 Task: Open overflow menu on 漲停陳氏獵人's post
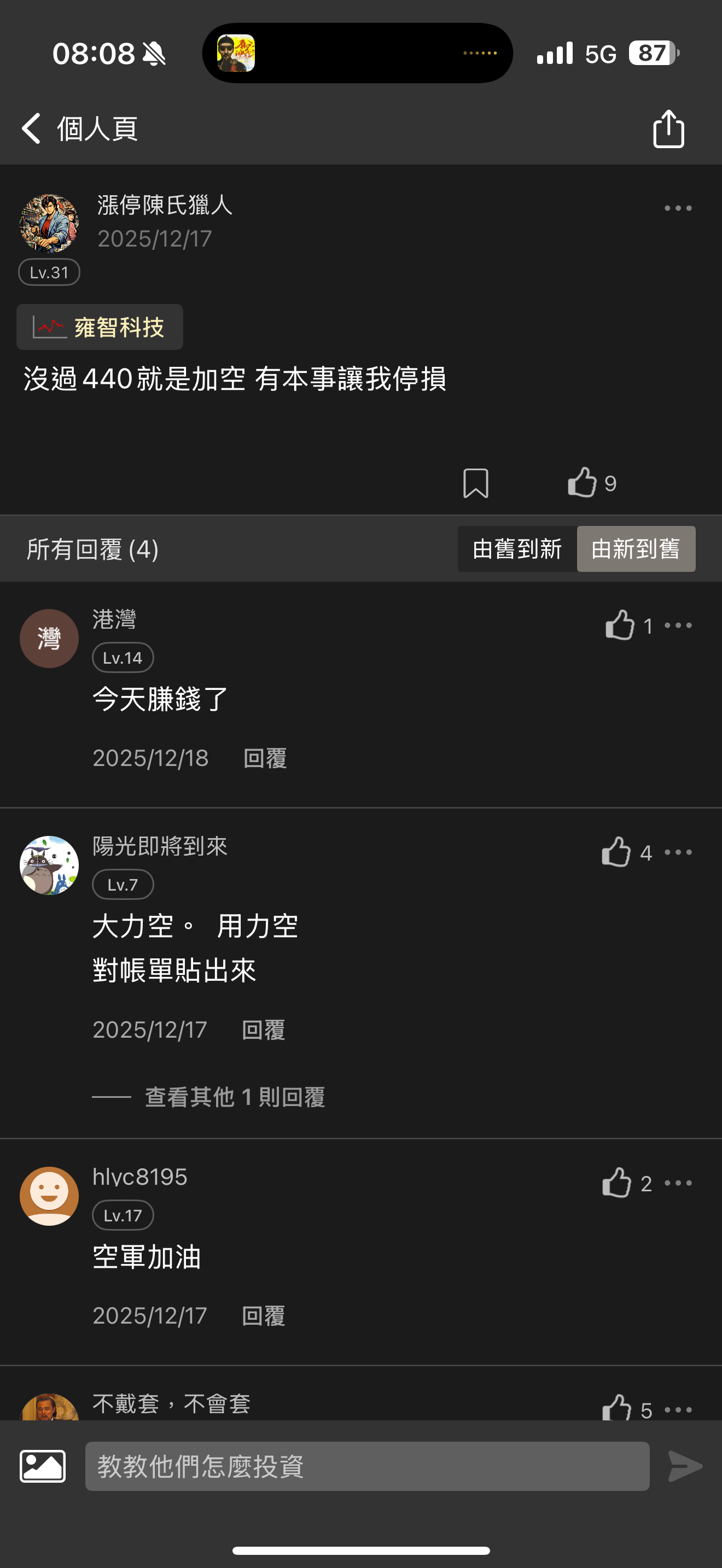(x=678, y=208)
